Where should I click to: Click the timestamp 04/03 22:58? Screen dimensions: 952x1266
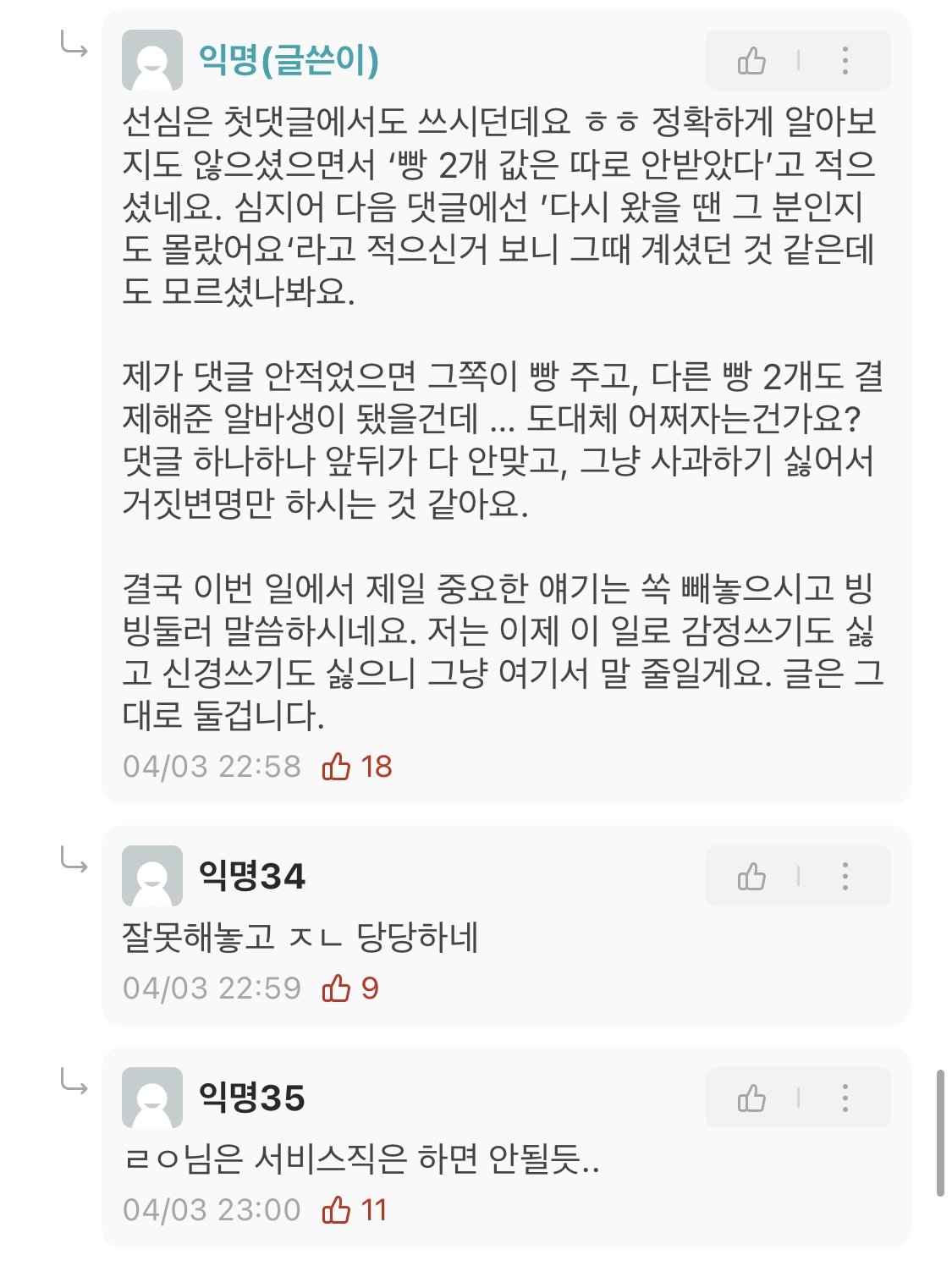click(209, 767)
